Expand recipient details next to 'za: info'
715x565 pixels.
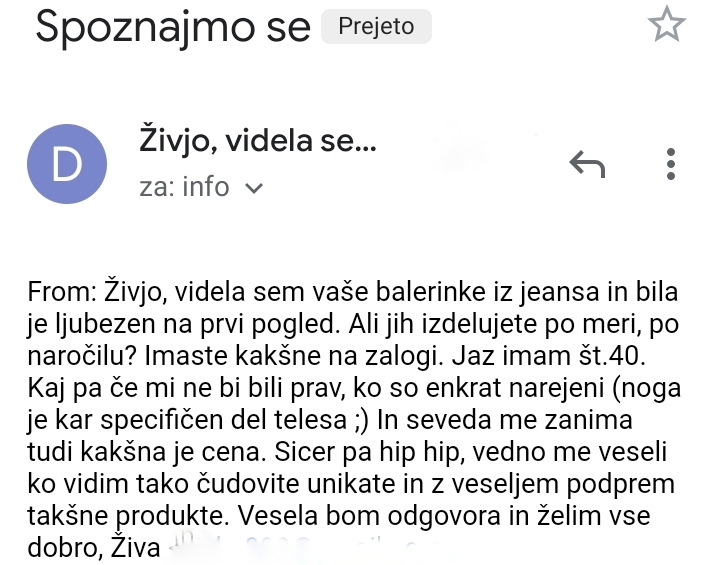pyautogui.click(x=254, y=188)
